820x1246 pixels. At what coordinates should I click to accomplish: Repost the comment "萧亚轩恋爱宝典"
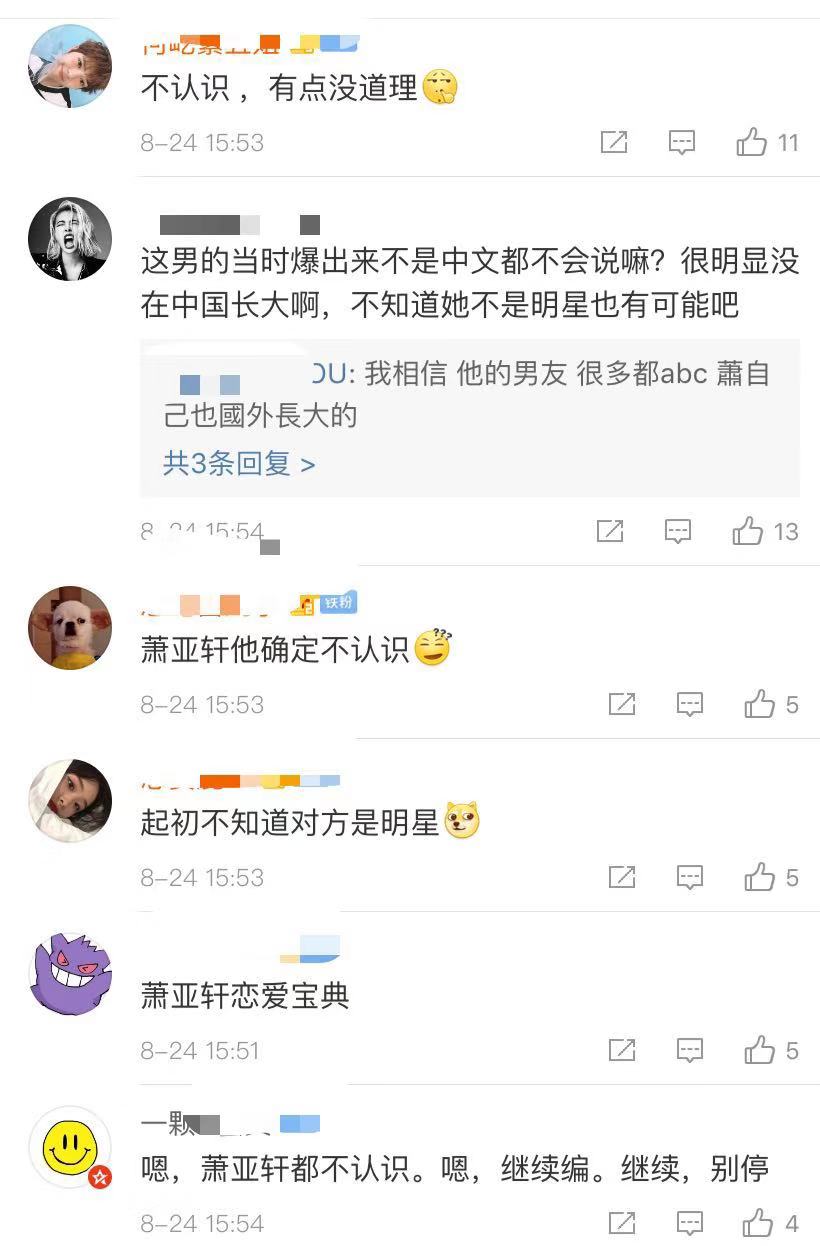[621, 1051]
